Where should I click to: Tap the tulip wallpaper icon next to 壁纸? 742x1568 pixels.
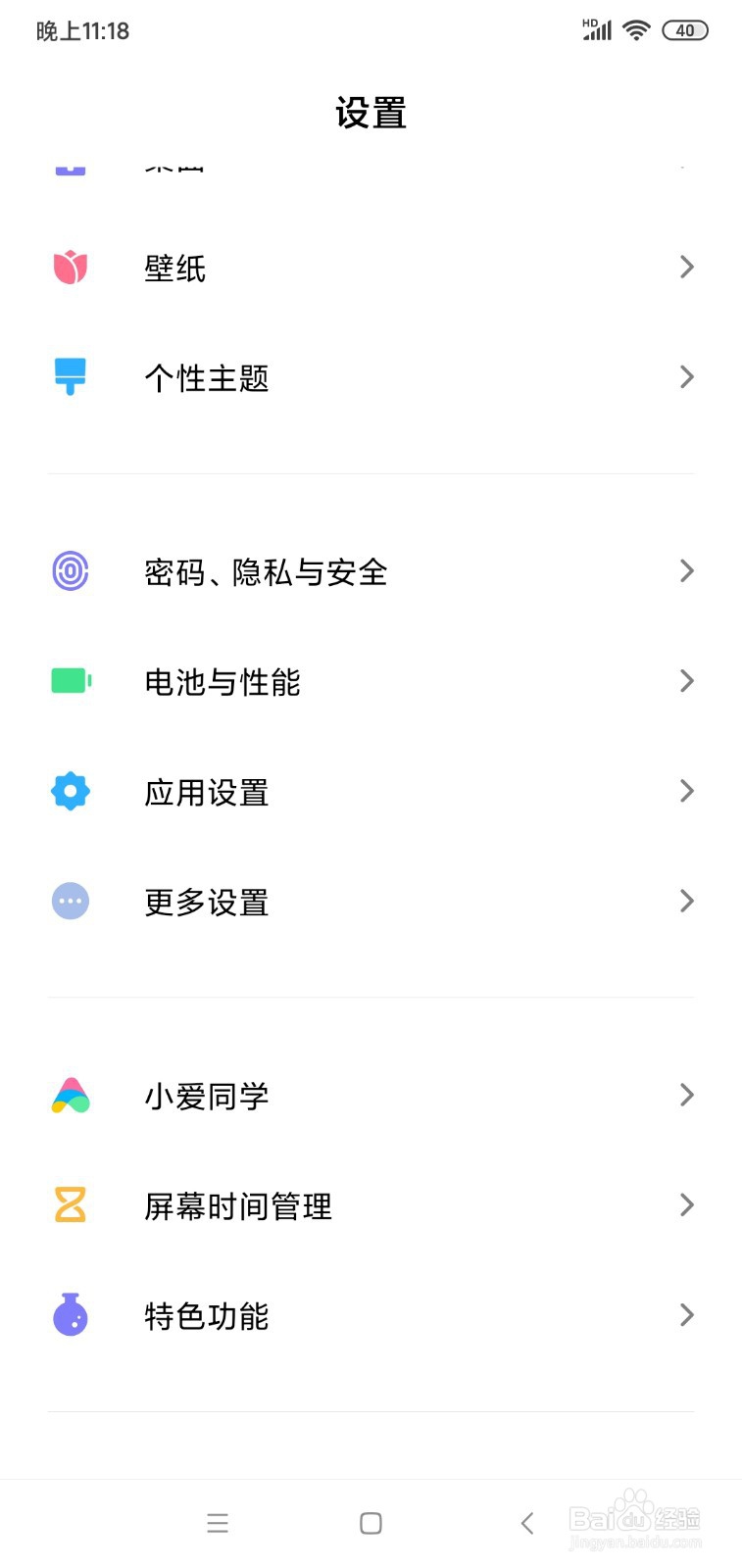69,267
